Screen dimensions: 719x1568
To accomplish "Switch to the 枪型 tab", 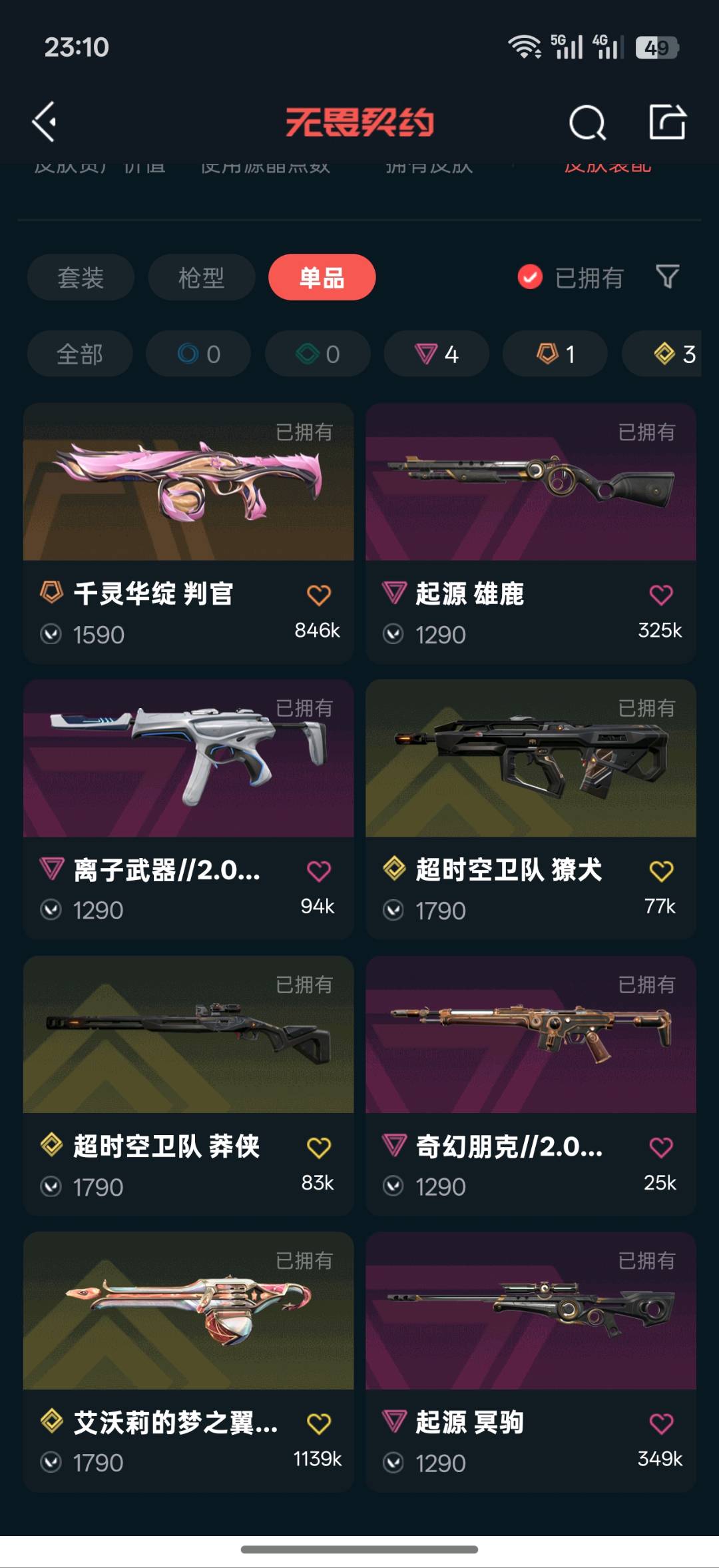I will (201, 277).
